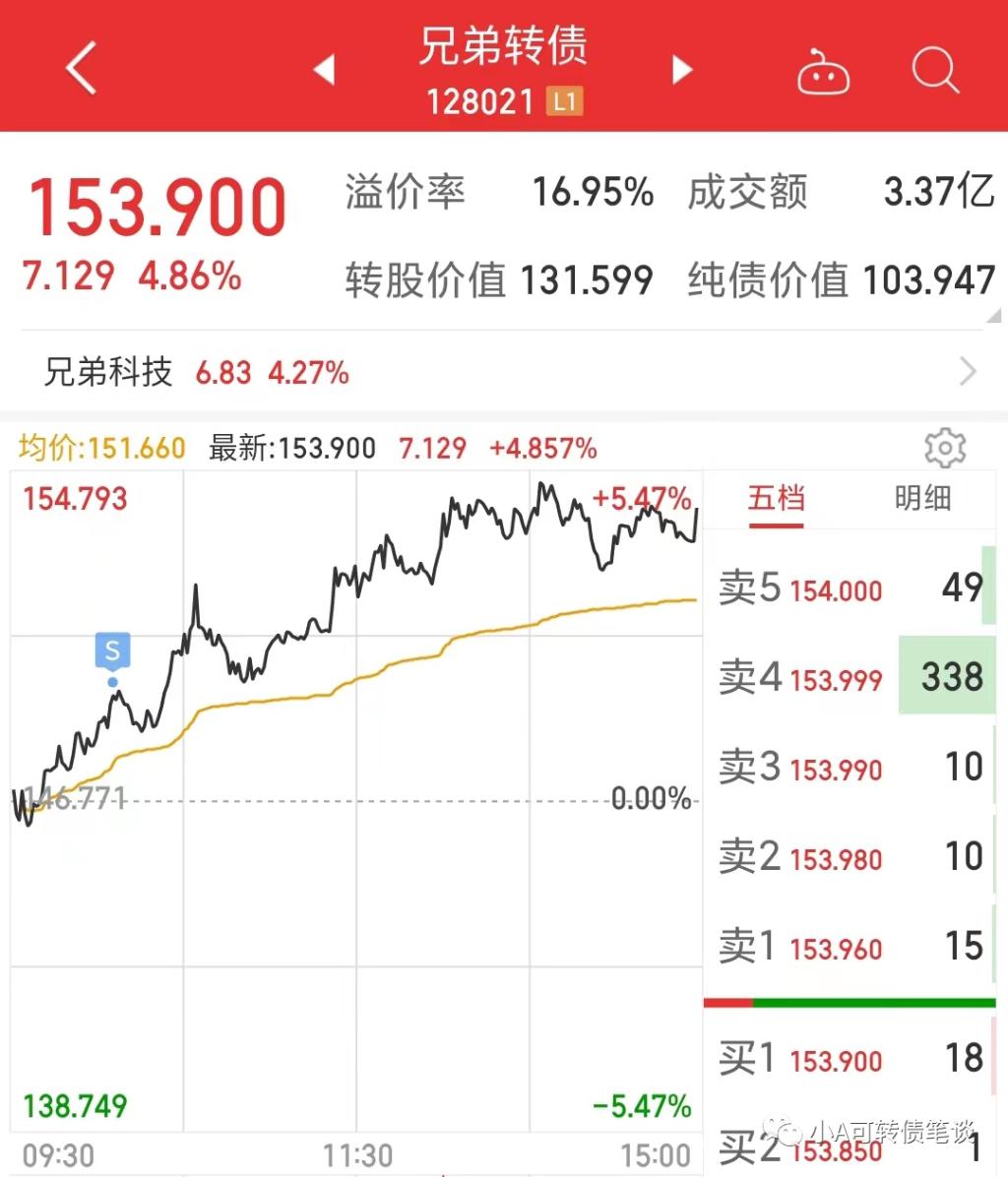Select the 卖4 153.999 order row

850,677
